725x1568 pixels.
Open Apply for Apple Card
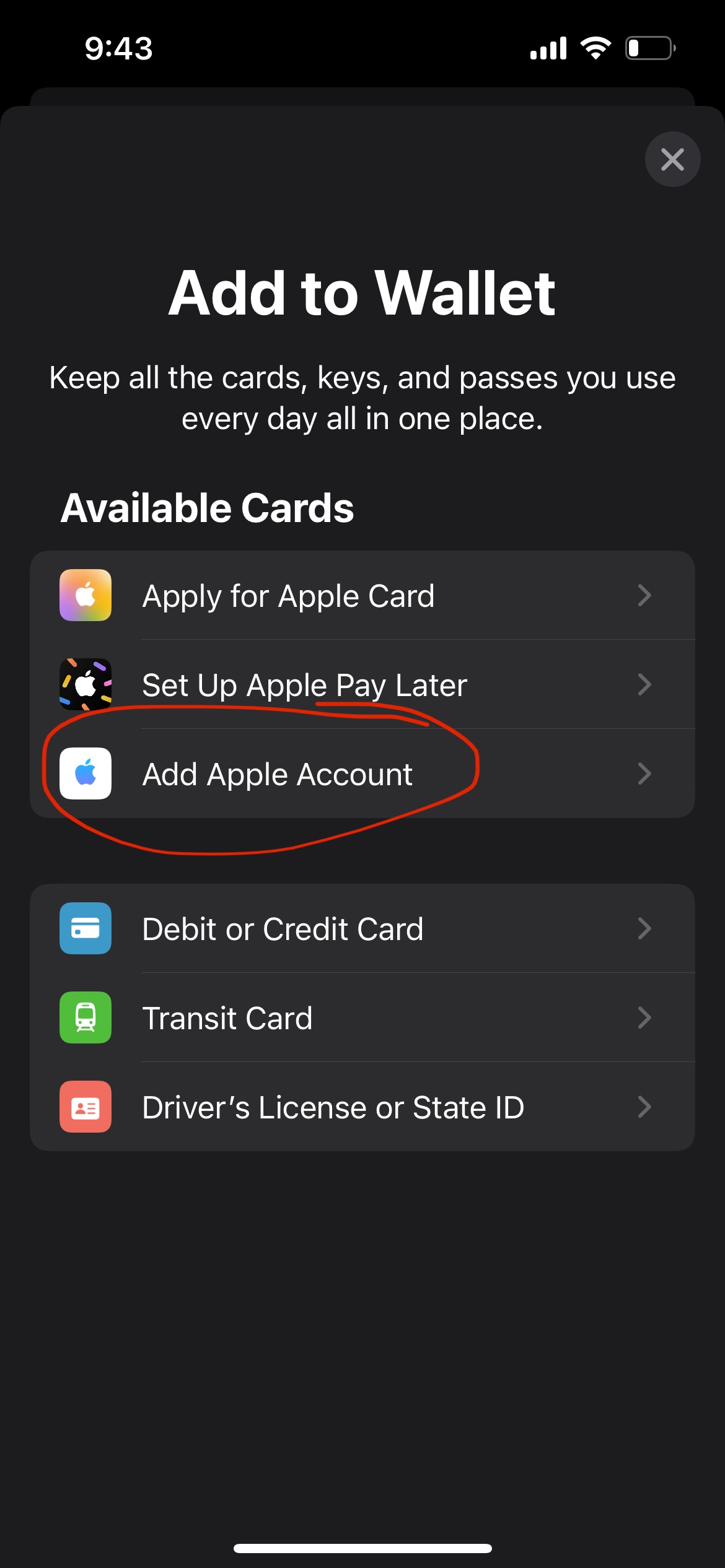362,595
